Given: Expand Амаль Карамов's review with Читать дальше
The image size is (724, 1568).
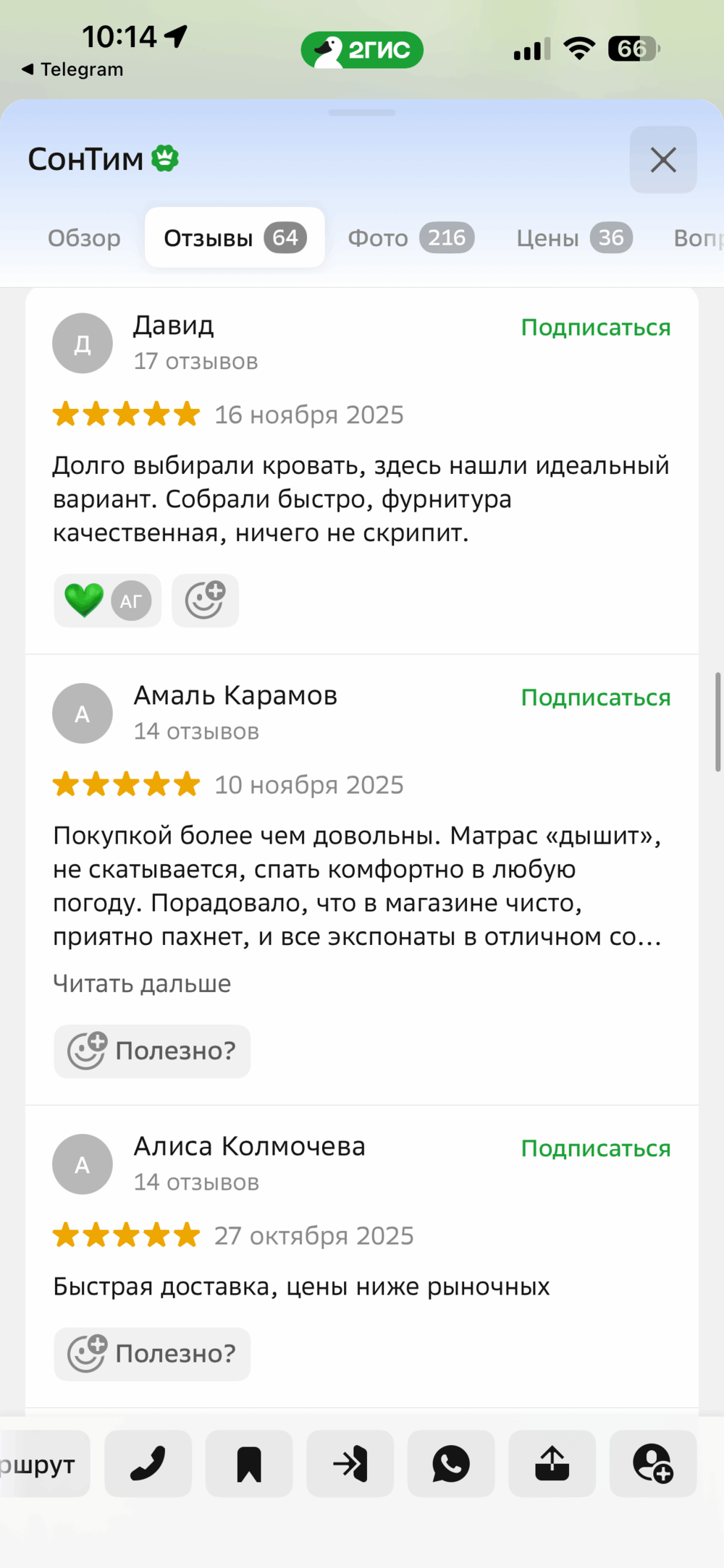Looking at the screenshot, I should pyautogui.click(x=142, y=984).
